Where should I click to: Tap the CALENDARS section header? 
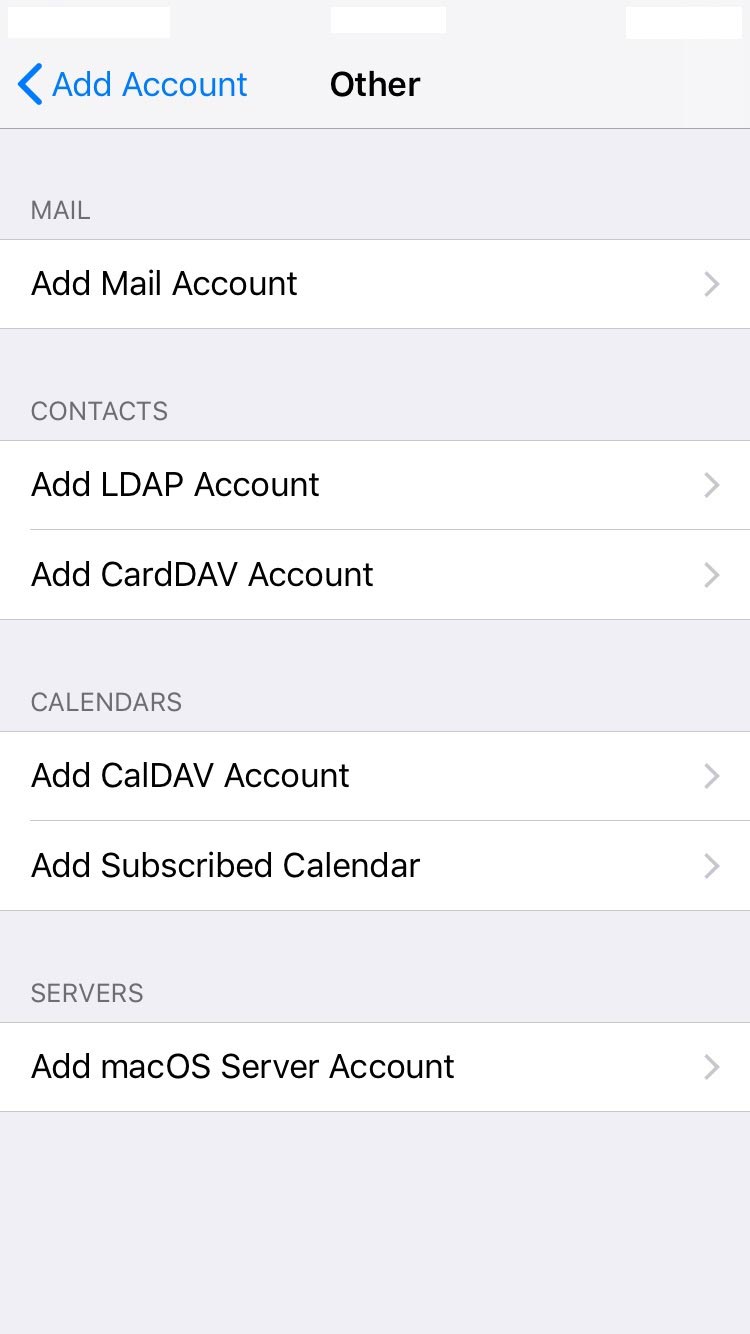tap(106, 702)
